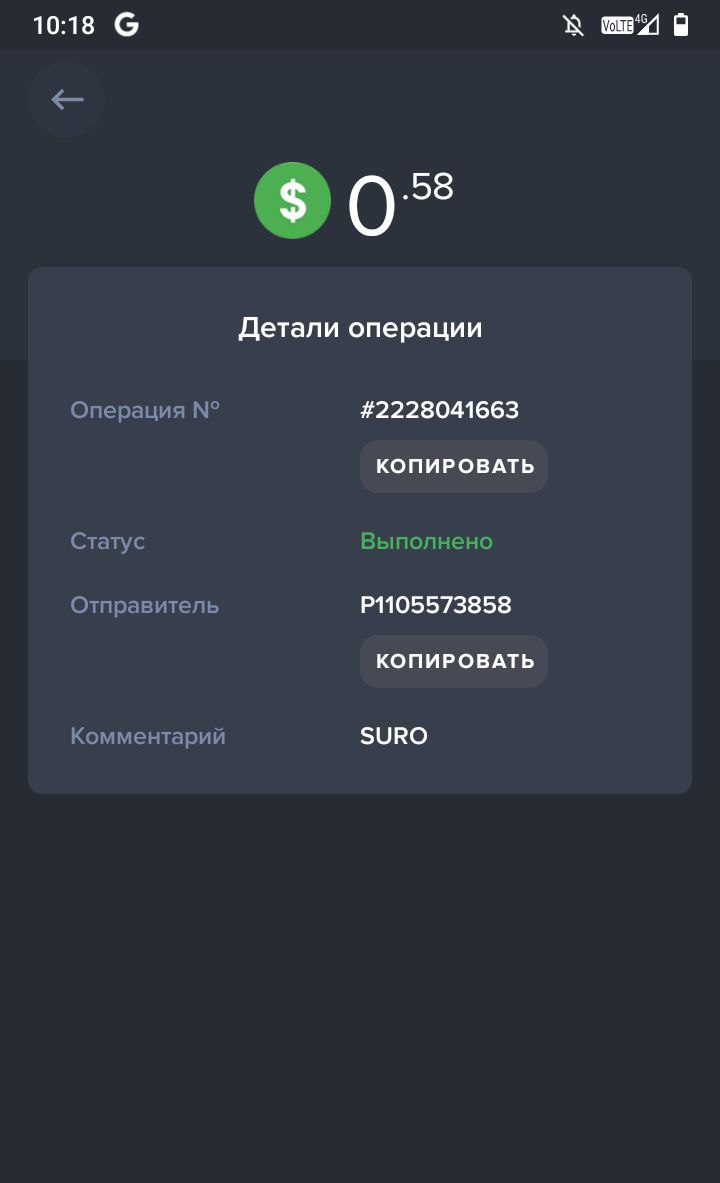Go back using the arrow icon

coord(66,100)
